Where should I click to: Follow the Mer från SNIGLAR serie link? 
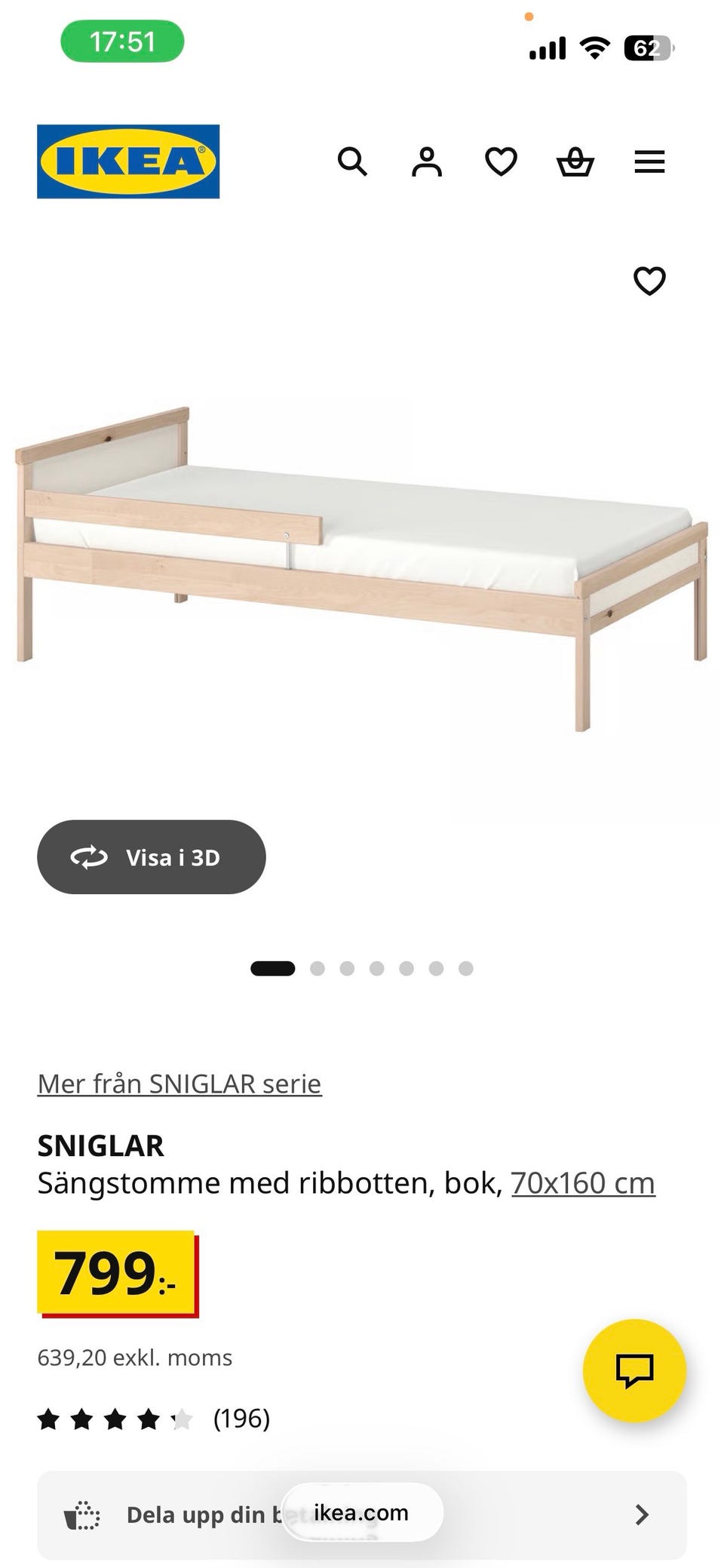[179, 1084]
